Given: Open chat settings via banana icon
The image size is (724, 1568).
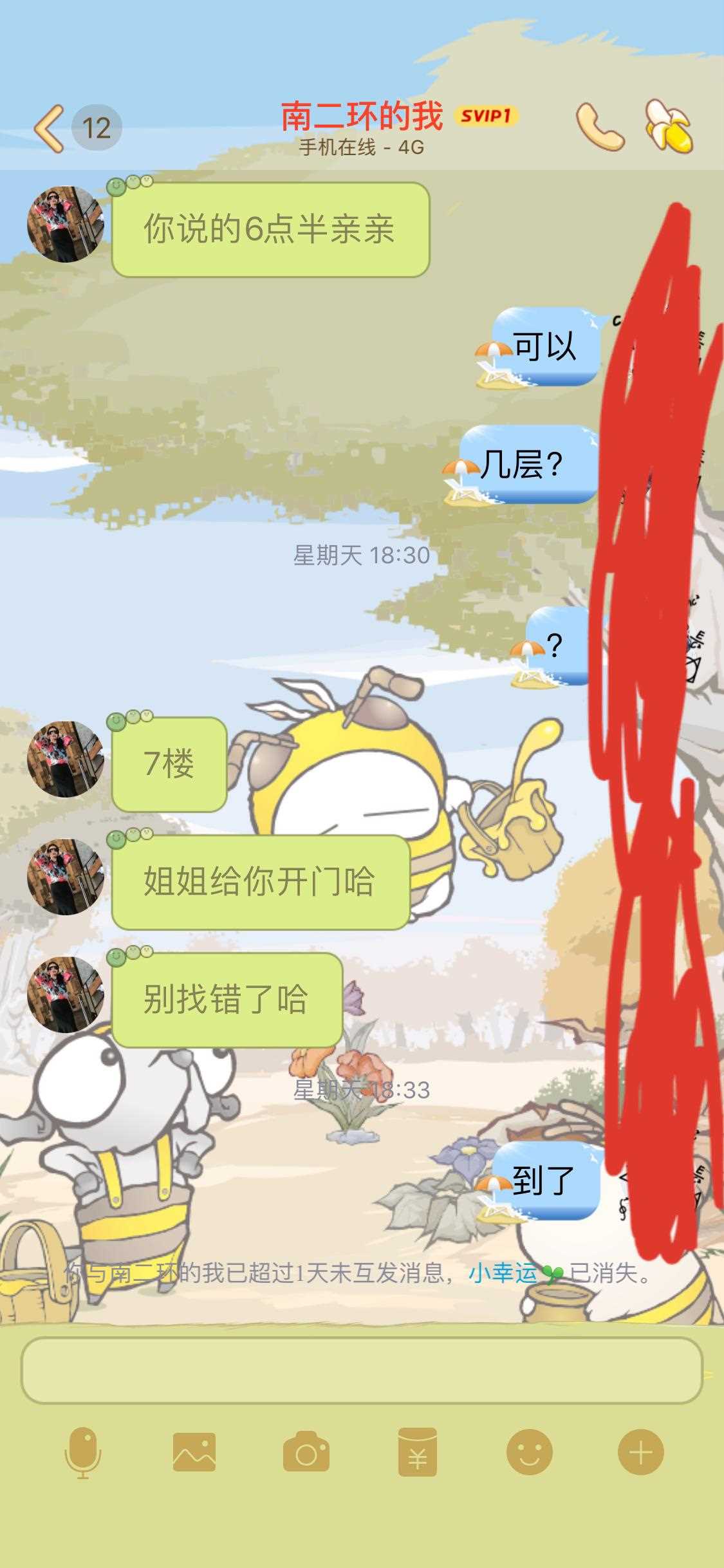Looking at the screenshot, I should coord(669,127).
